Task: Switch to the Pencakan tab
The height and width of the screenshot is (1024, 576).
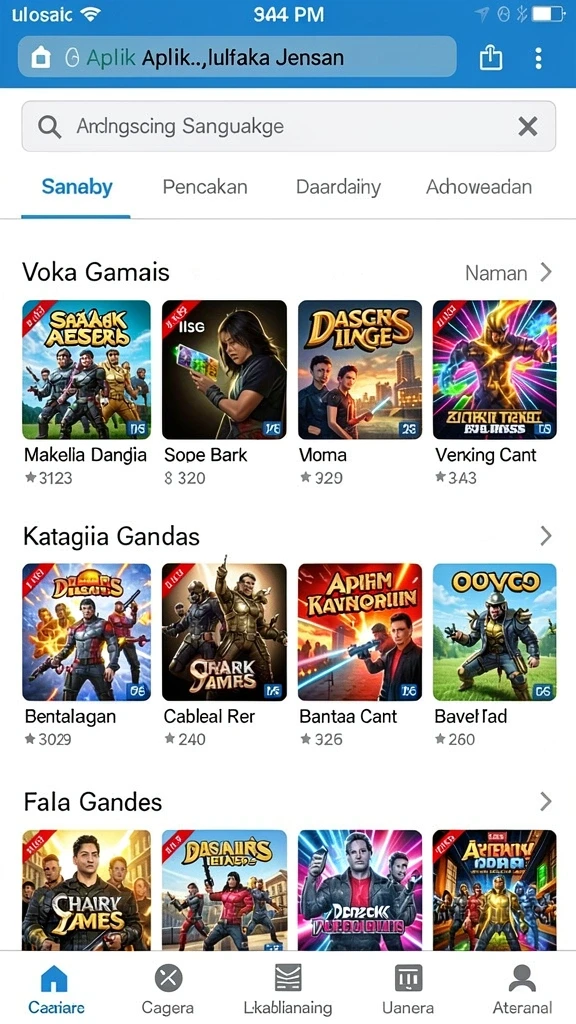Action: (205, 187)
